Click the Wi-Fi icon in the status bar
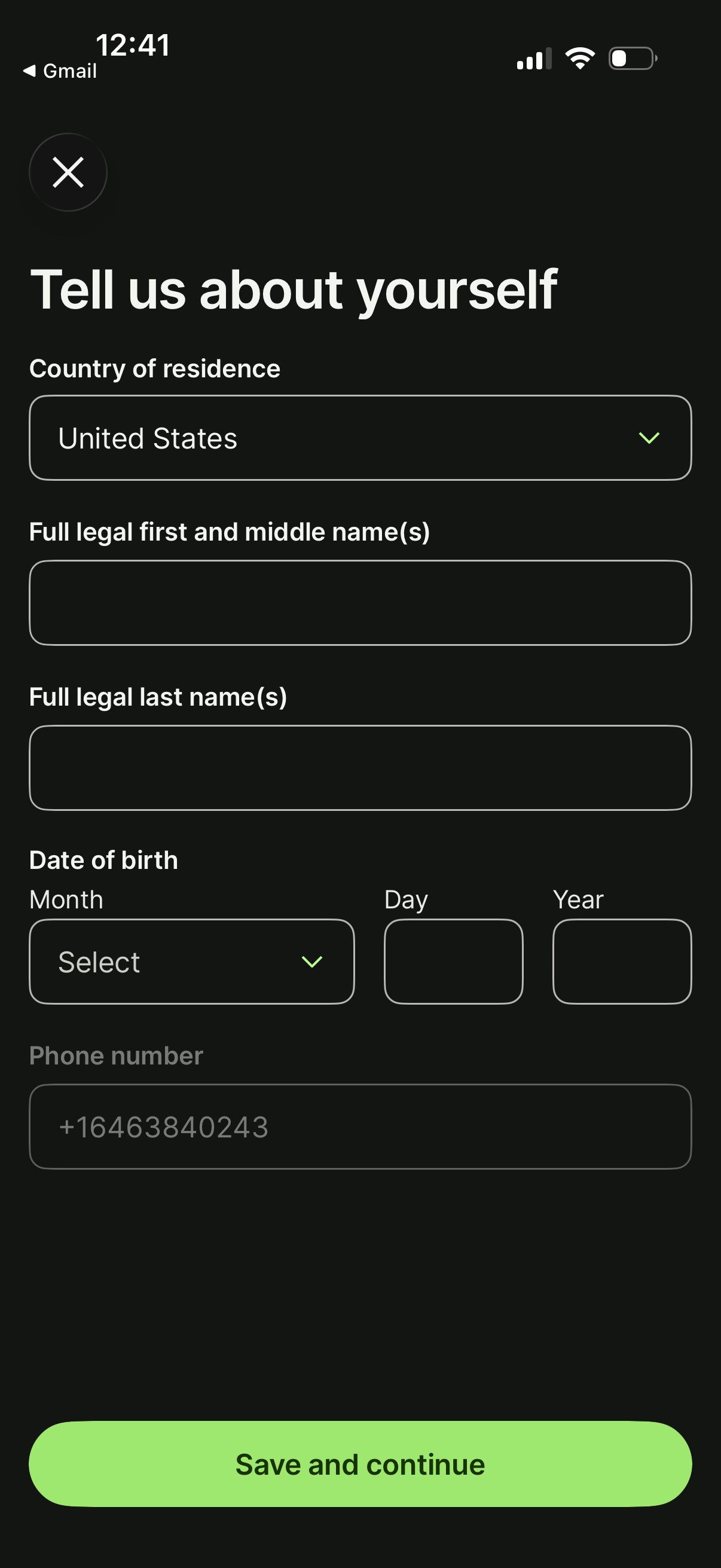Image resolution: width=721 pixels, height=1568 pixels. tap(579, 58)
